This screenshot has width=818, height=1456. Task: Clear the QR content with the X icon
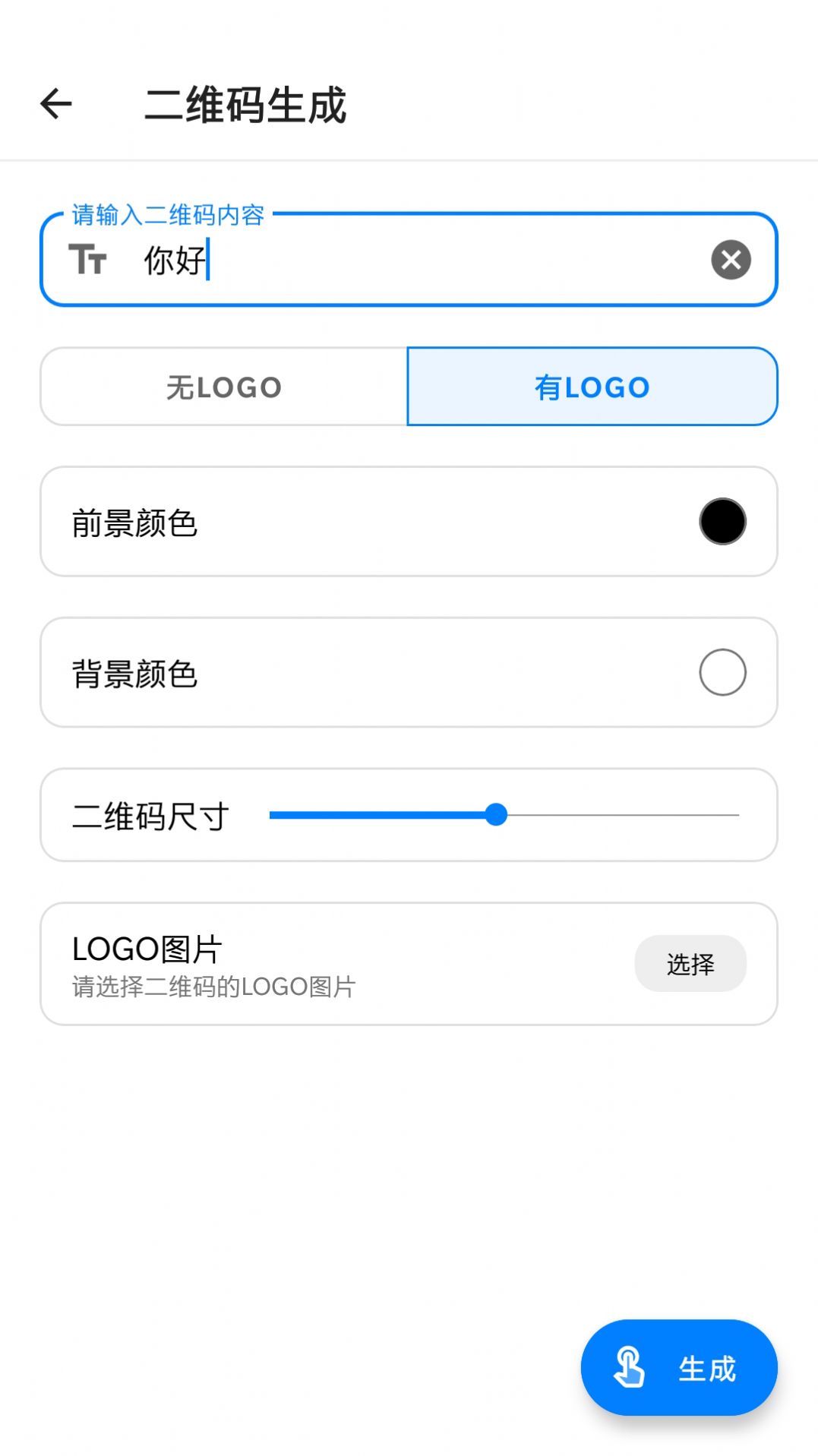(x=731, y=260)
